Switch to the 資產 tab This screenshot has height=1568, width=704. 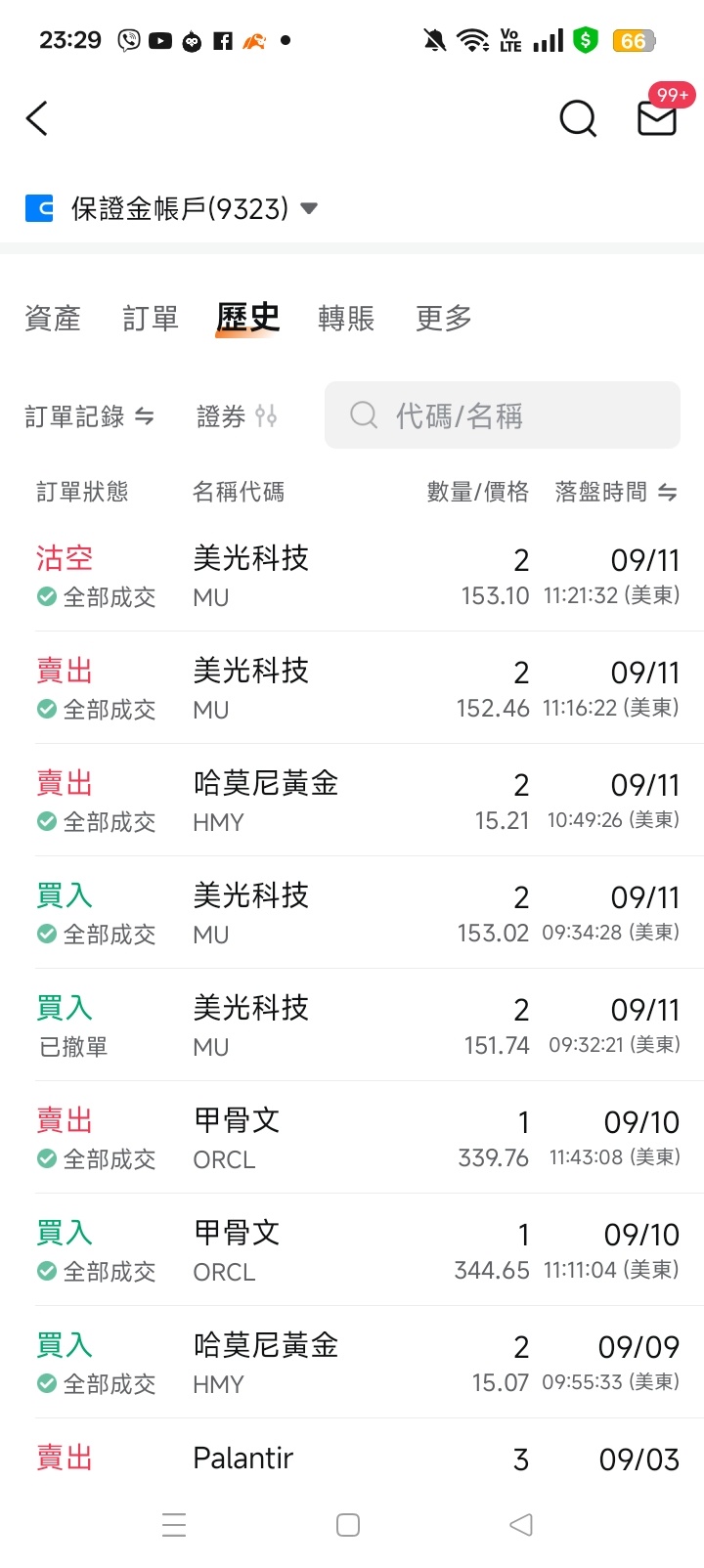tap(53, 319)
